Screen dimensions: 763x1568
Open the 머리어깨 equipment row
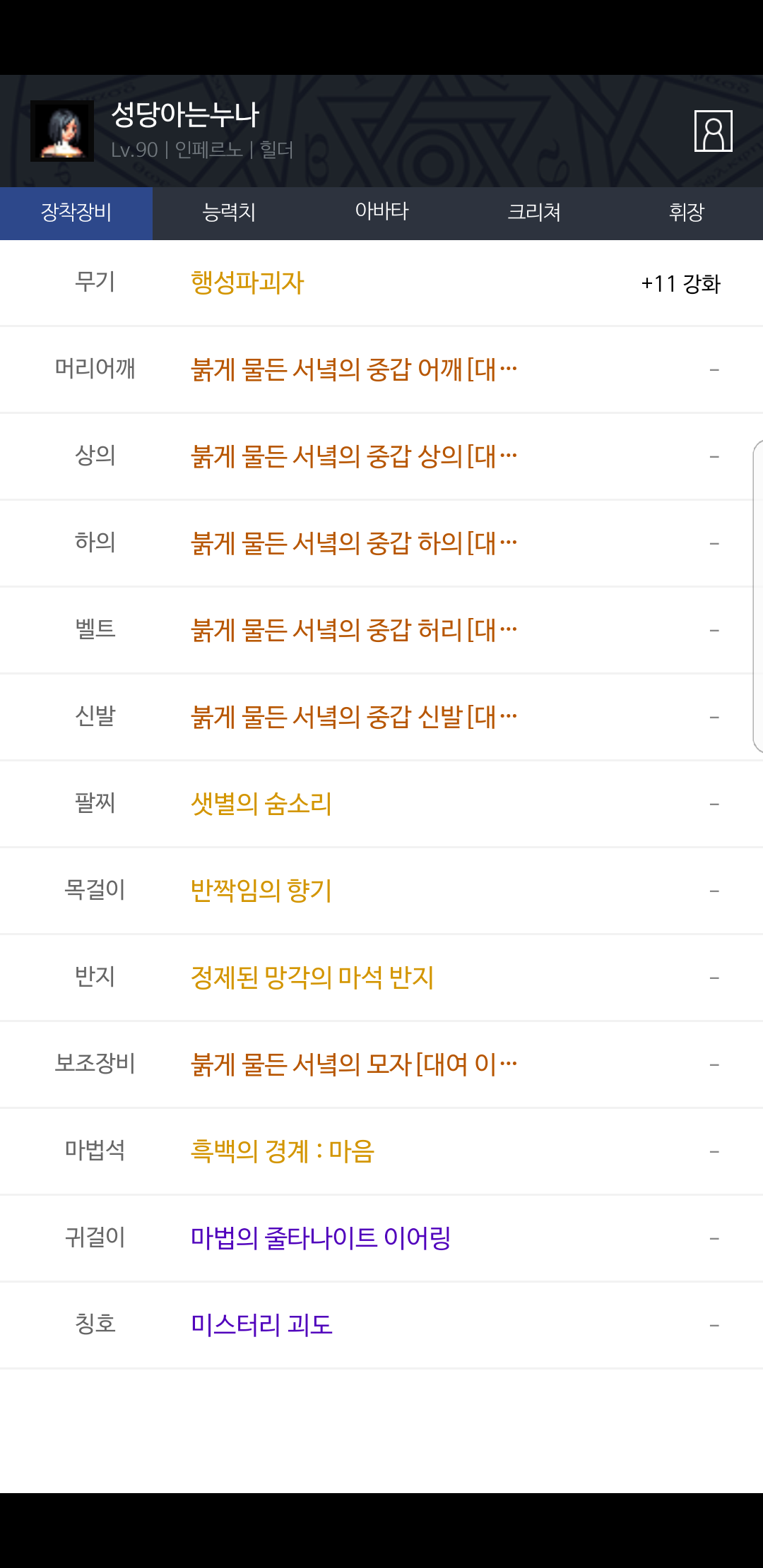pos(381,369)
